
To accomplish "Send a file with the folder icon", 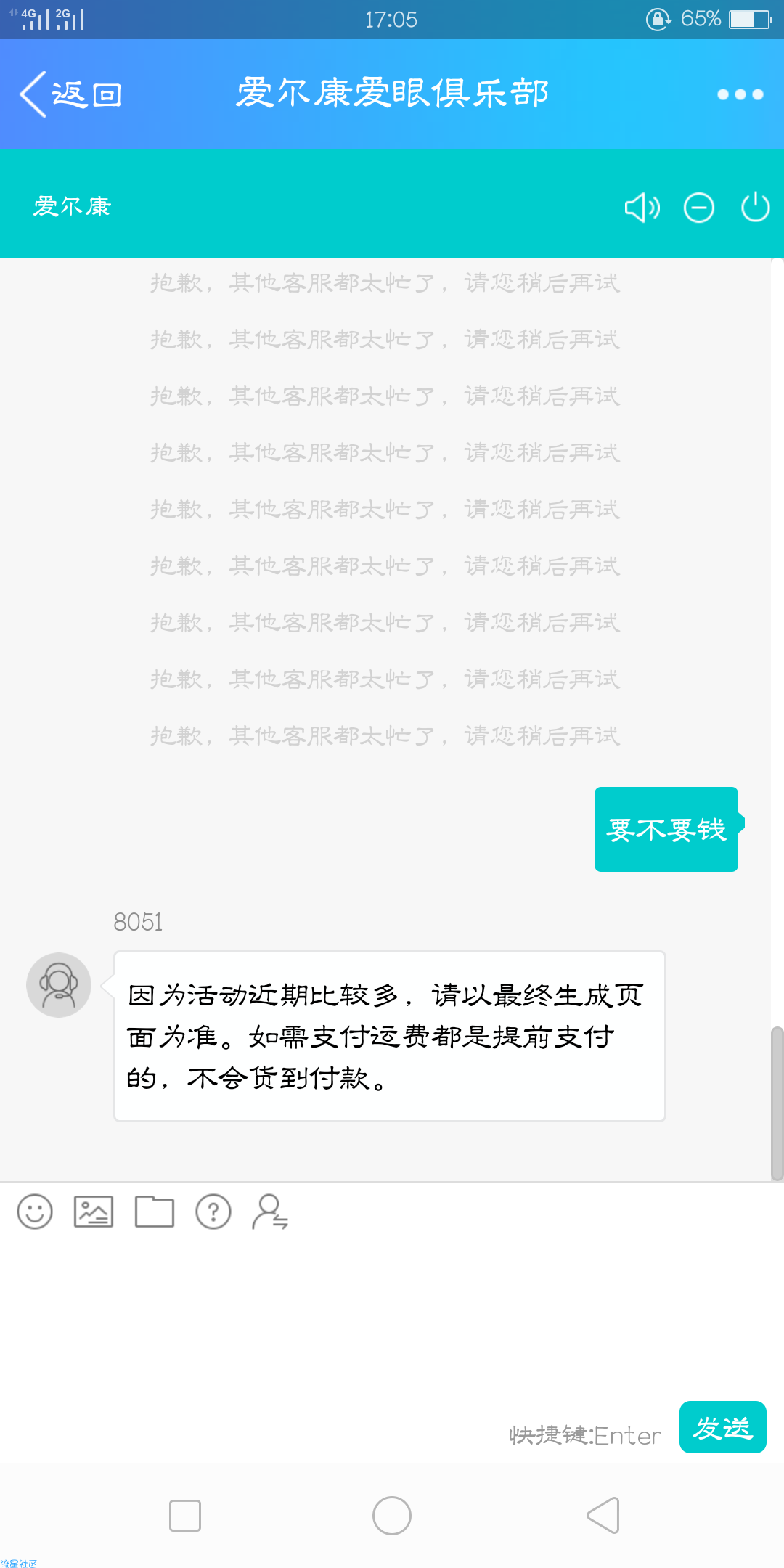I will click(x=154, y=1212).
